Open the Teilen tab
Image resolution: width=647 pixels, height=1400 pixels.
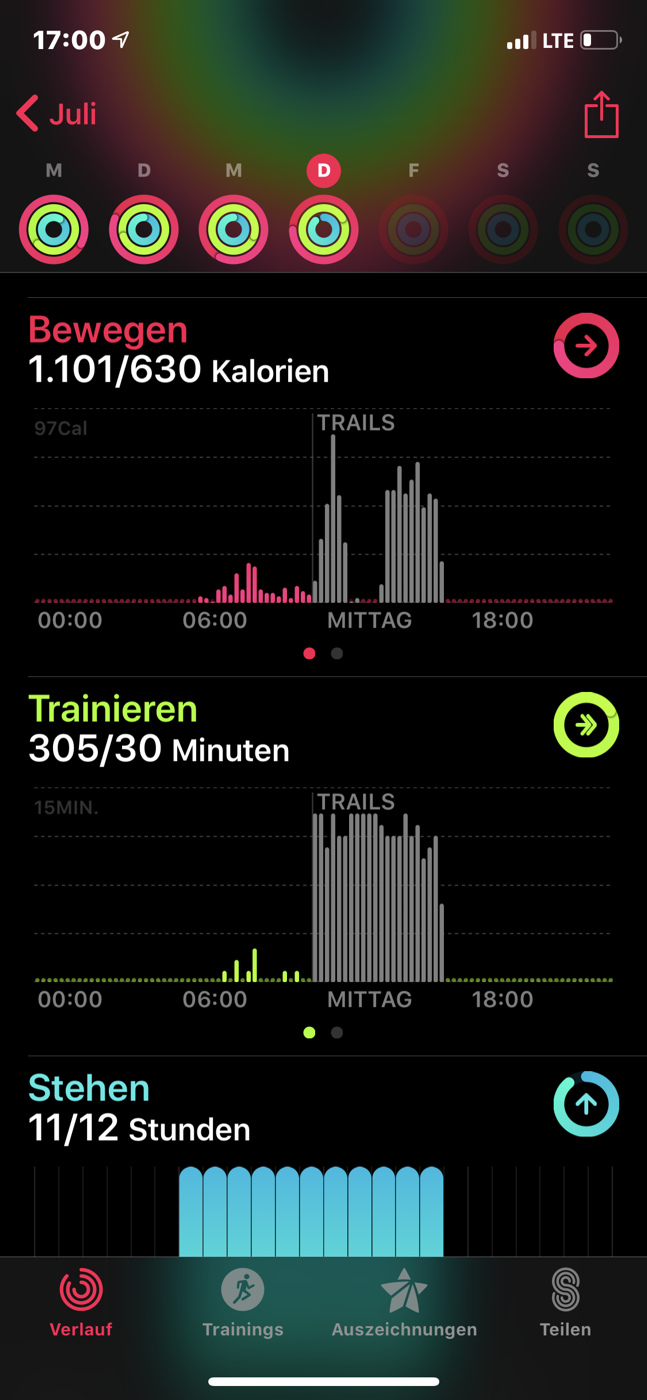click(565, 1303)
